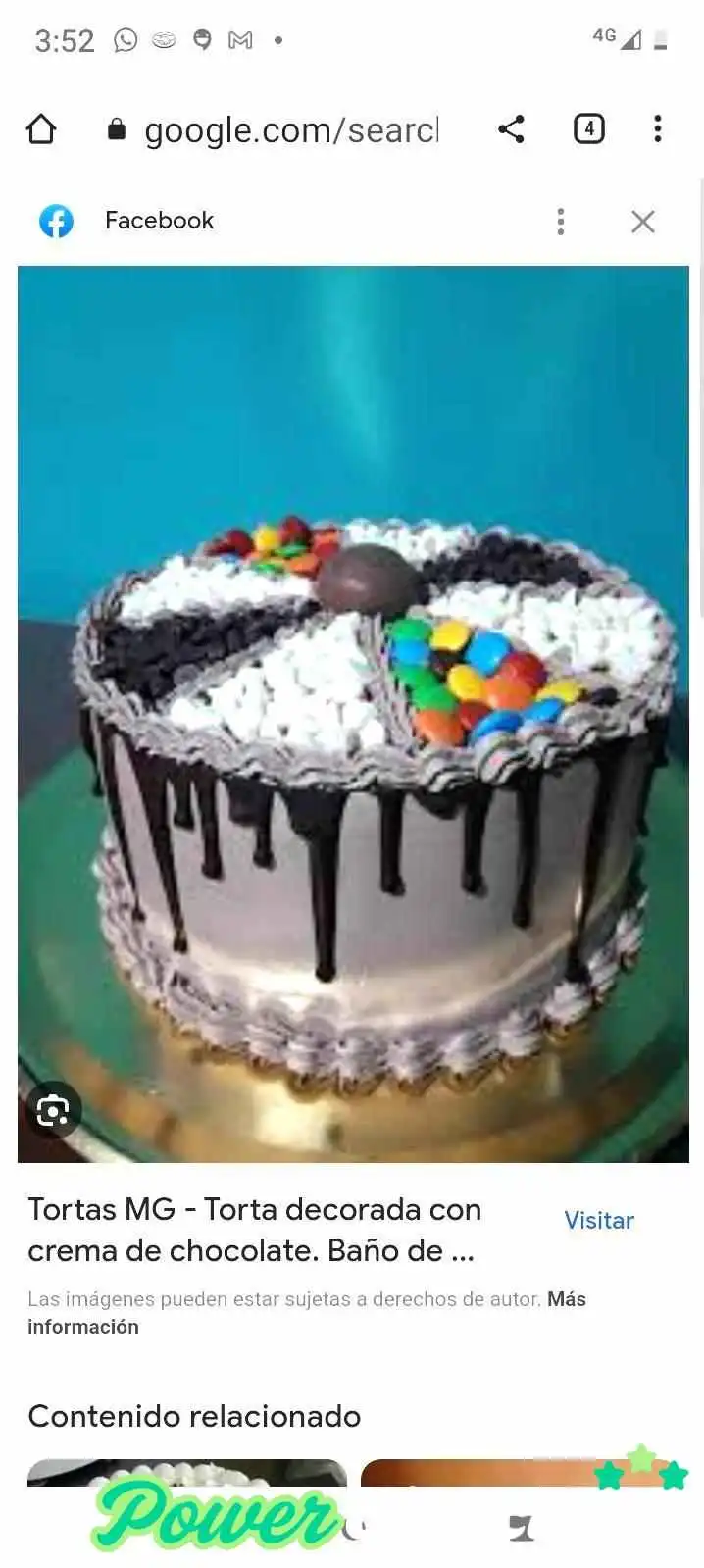Image resolution: width=704 pixels, height=1568 pixels.
Task: Open the Tortas MG cake image
Action: click(353, 714)
